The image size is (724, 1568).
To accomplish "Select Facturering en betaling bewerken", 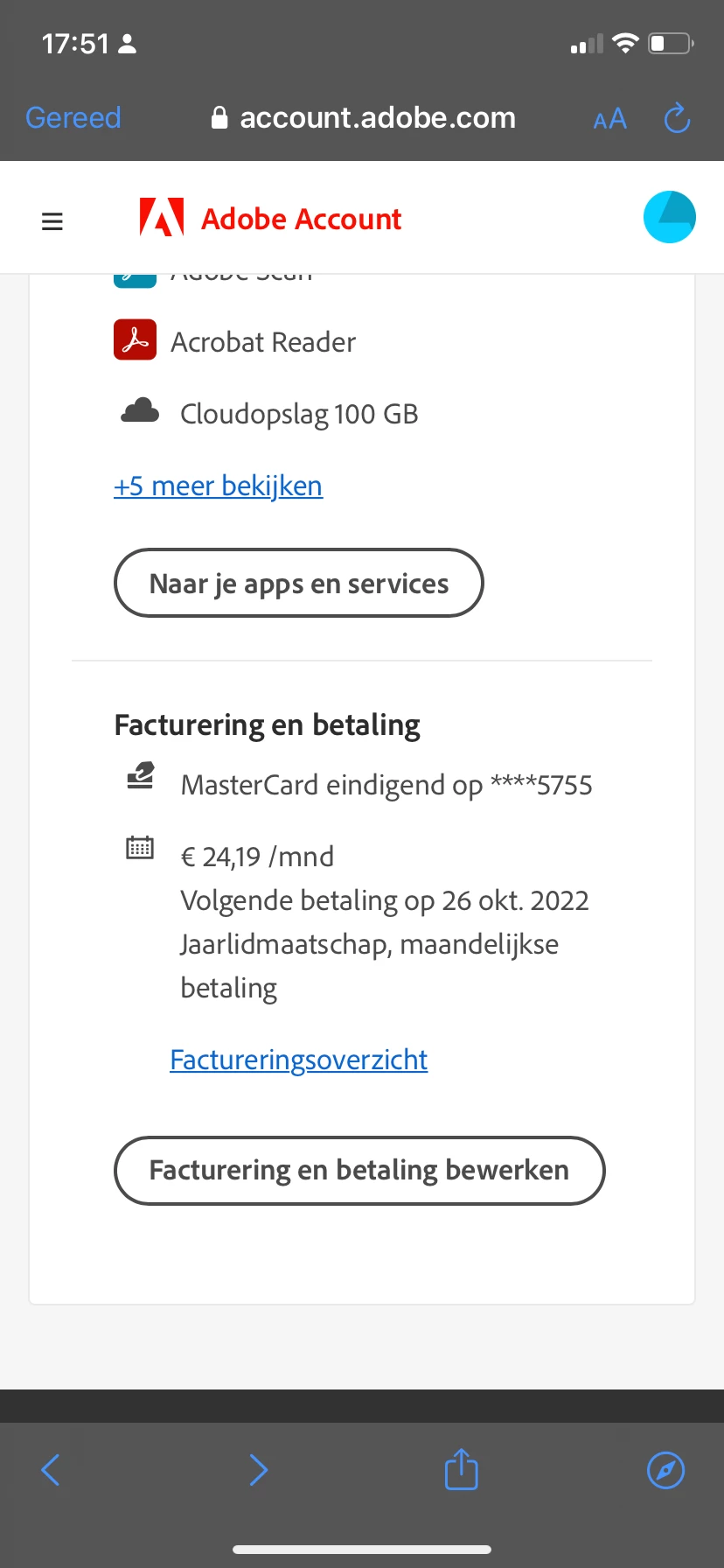I will point(359,1170).
